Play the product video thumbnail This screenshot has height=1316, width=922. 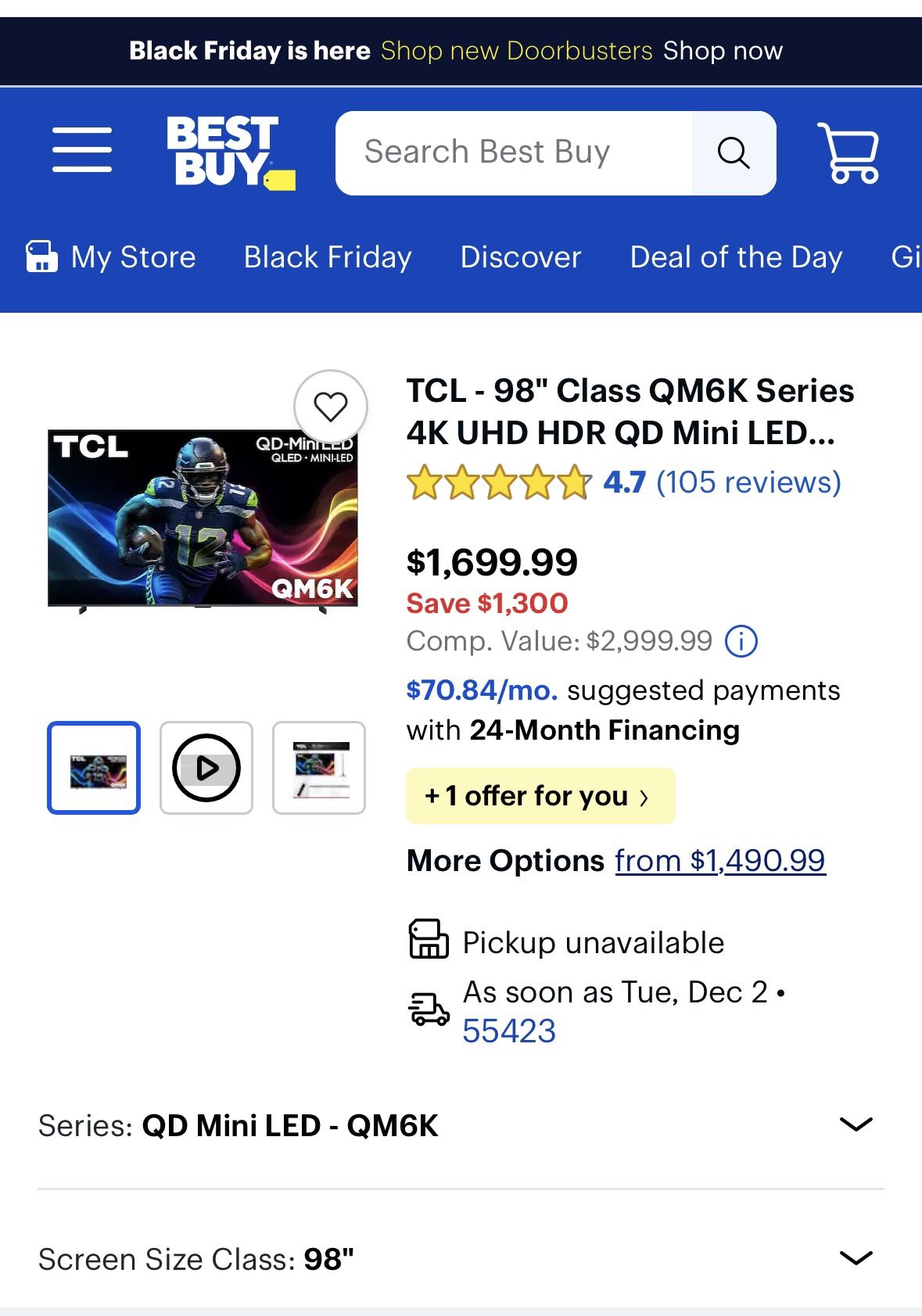[x=206, y=767]
